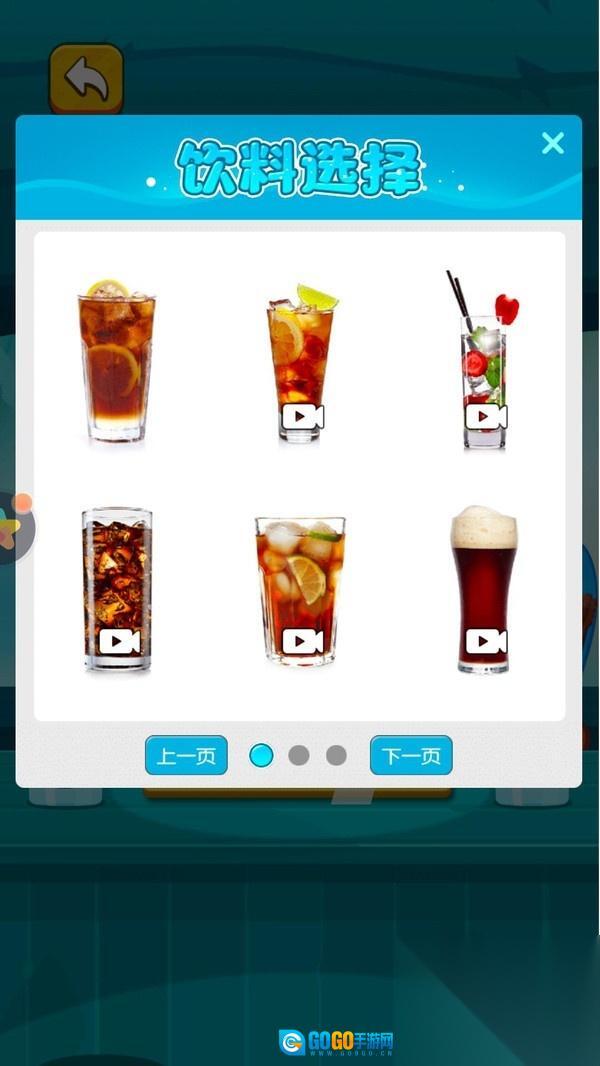Jump to the second page indicator dot

coord(299,755)
